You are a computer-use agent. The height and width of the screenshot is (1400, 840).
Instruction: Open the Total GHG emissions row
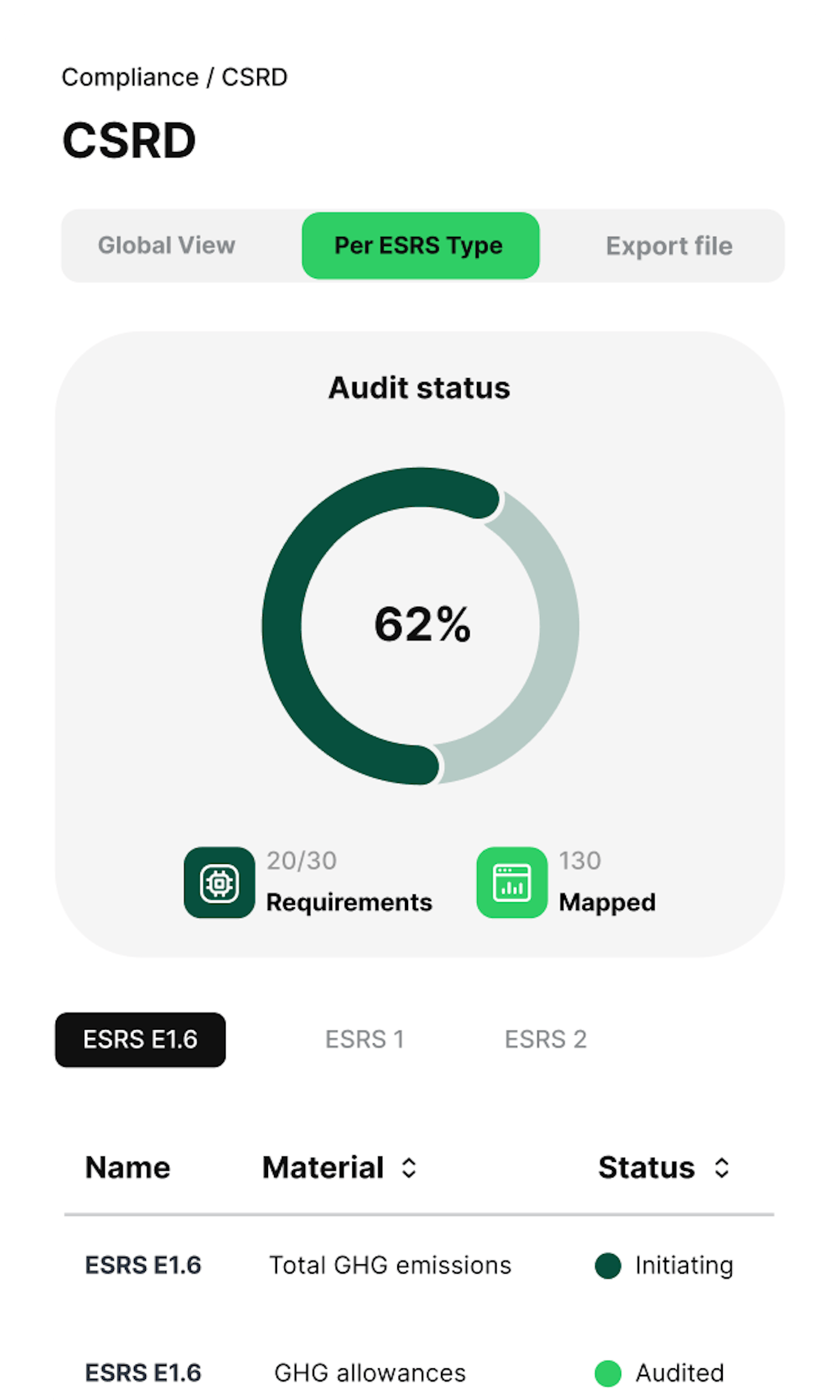pos(419,1265)
